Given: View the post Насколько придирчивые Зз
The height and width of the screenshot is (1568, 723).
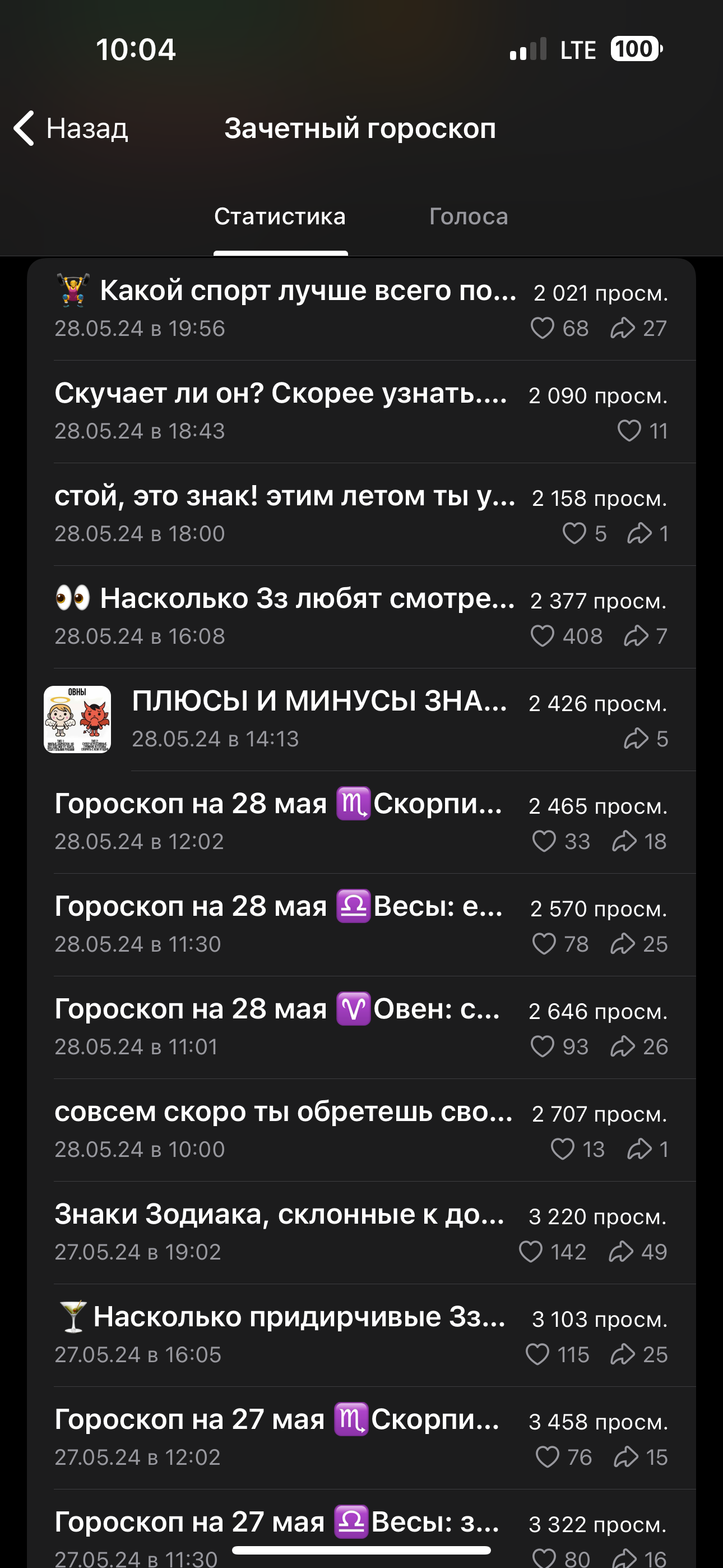Looking at the screenshot, I should click(299, 1317).
